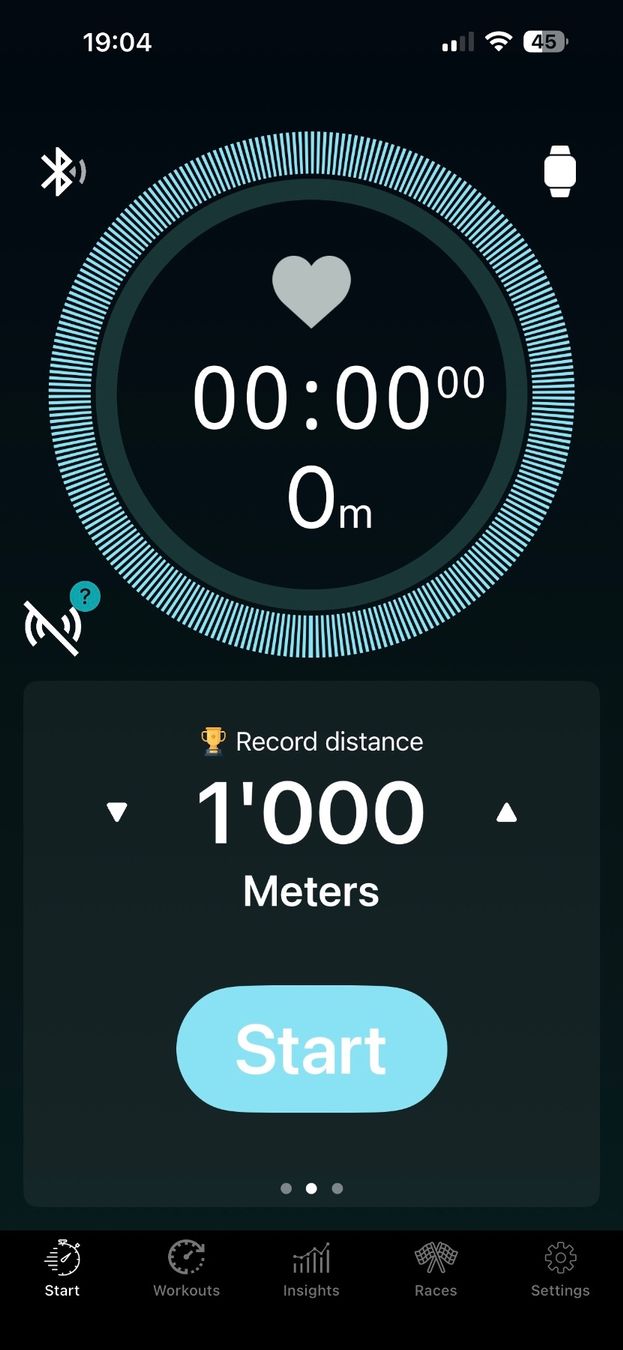Open the Bluetooth connection icon

pyautogui.click(x=62, y=171)
